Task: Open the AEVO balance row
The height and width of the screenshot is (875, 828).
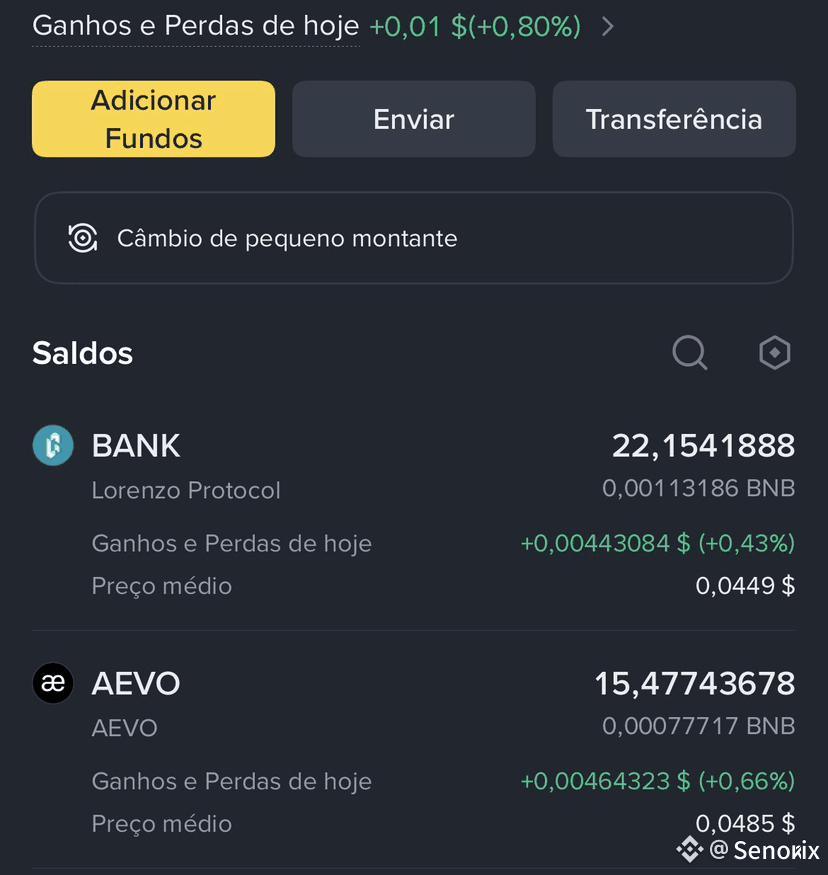Action: pos(413,706)
